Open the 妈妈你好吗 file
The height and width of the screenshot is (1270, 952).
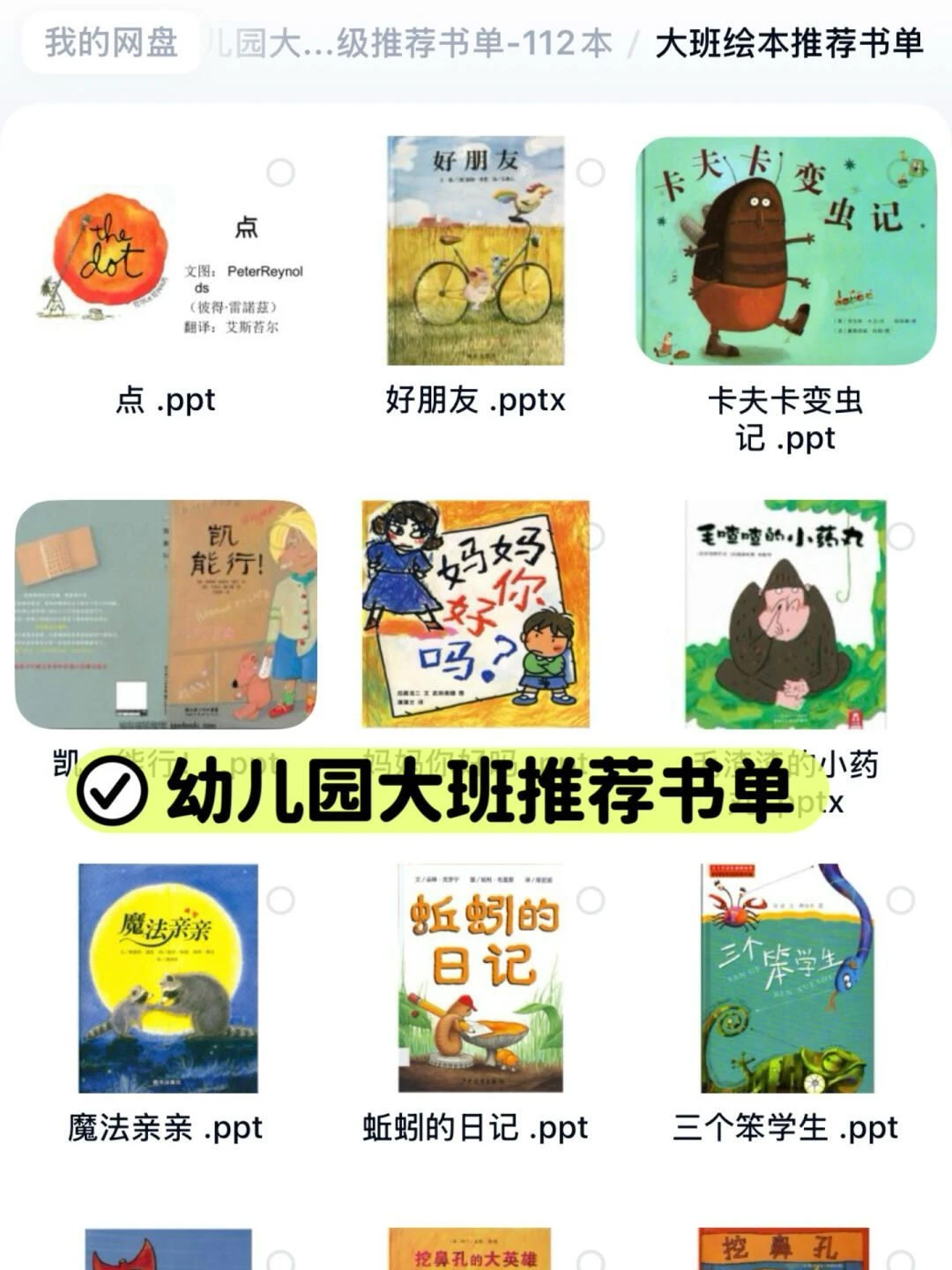pos(476,615)
